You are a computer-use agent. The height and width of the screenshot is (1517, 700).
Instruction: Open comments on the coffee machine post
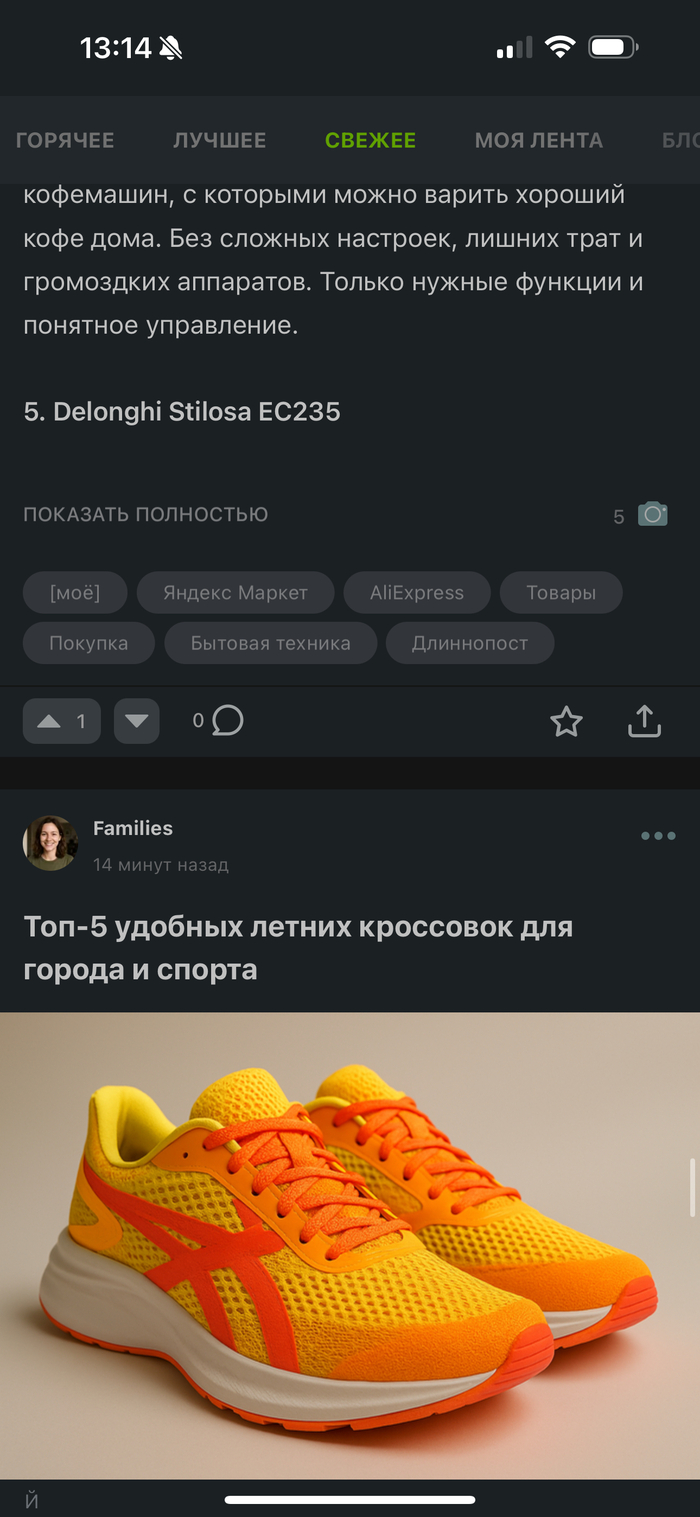220,720
